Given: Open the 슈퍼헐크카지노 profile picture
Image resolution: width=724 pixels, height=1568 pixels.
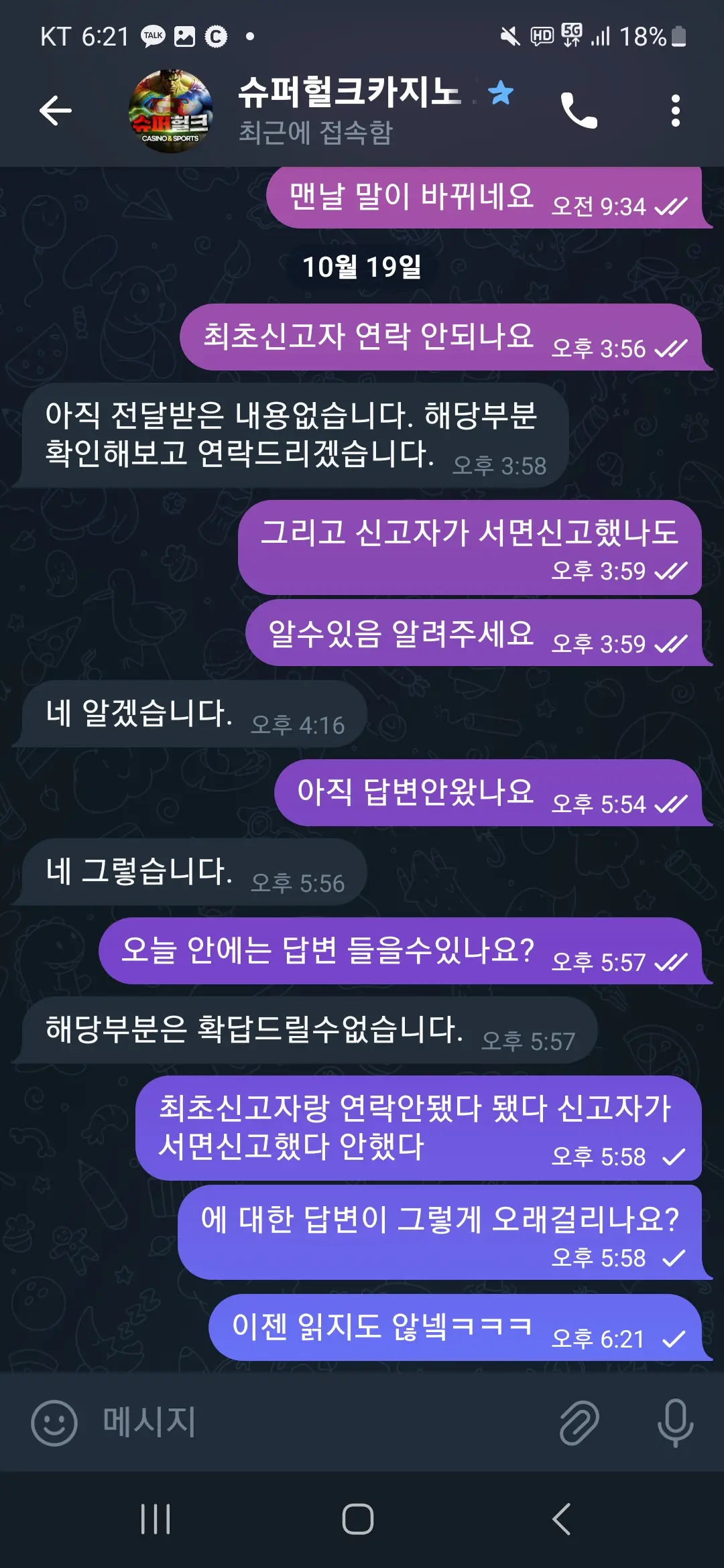Looking at the screenshot, I should pos(171,111).
